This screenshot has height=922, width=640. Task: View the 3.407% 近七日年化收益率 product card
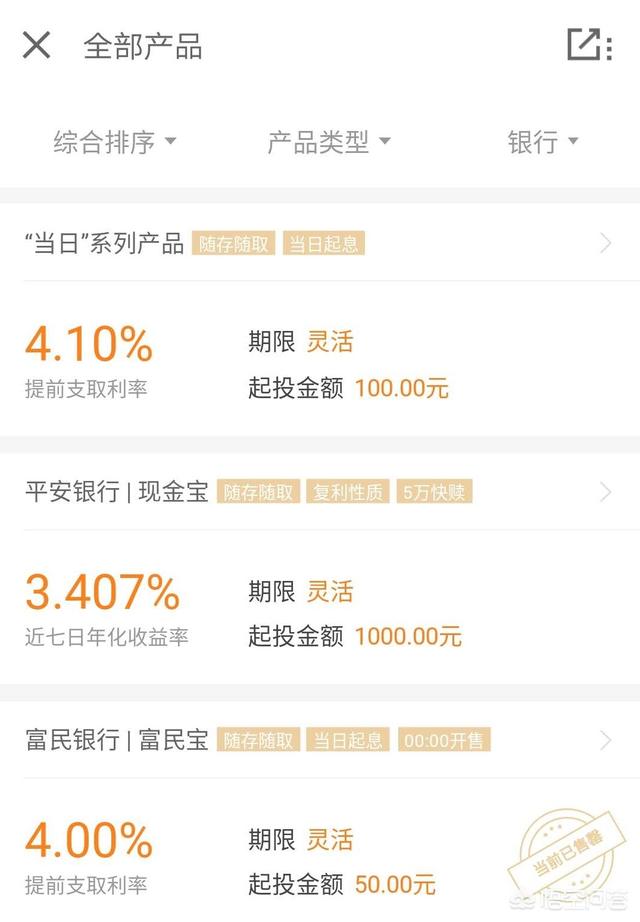tap(318, 608)
